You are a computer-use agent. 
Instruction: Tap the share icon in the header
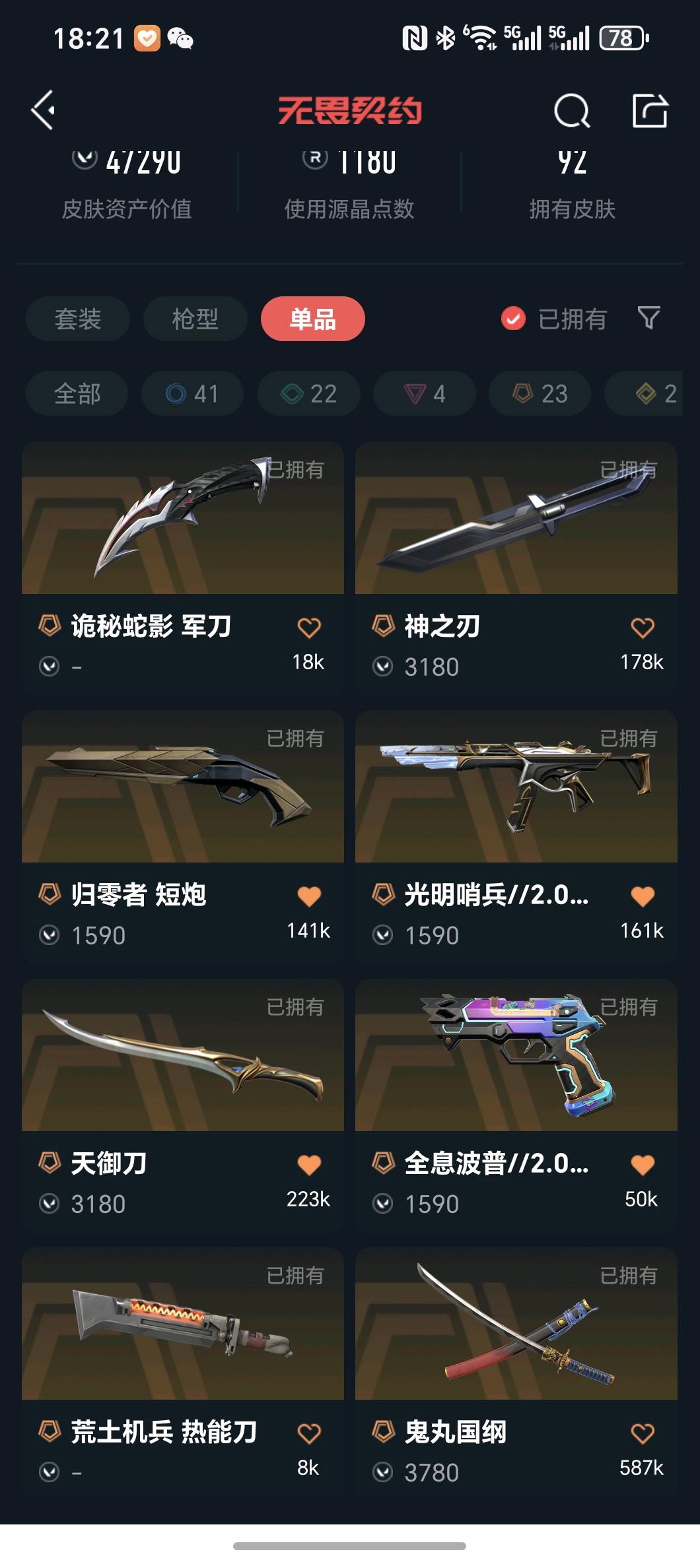tap(650, 110)
